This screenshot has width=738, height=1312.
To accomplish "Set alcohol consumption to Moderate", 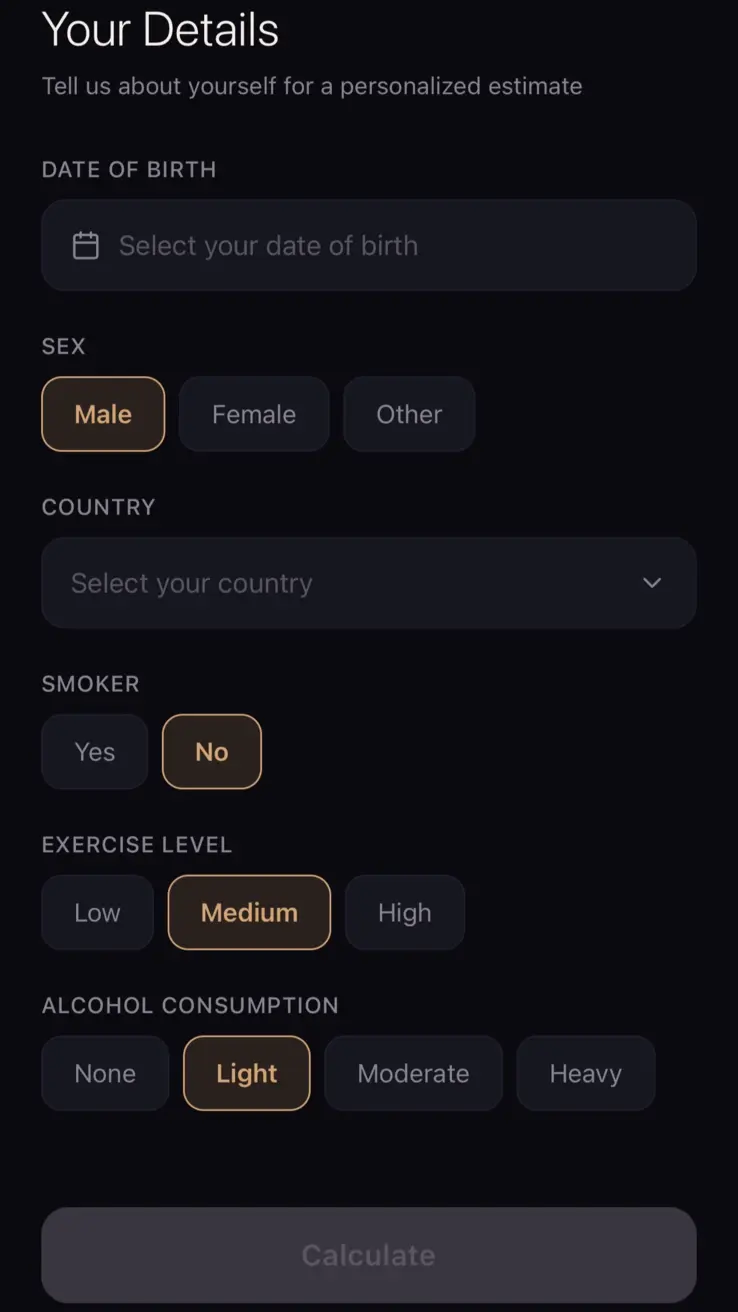I will [413, 1073].
